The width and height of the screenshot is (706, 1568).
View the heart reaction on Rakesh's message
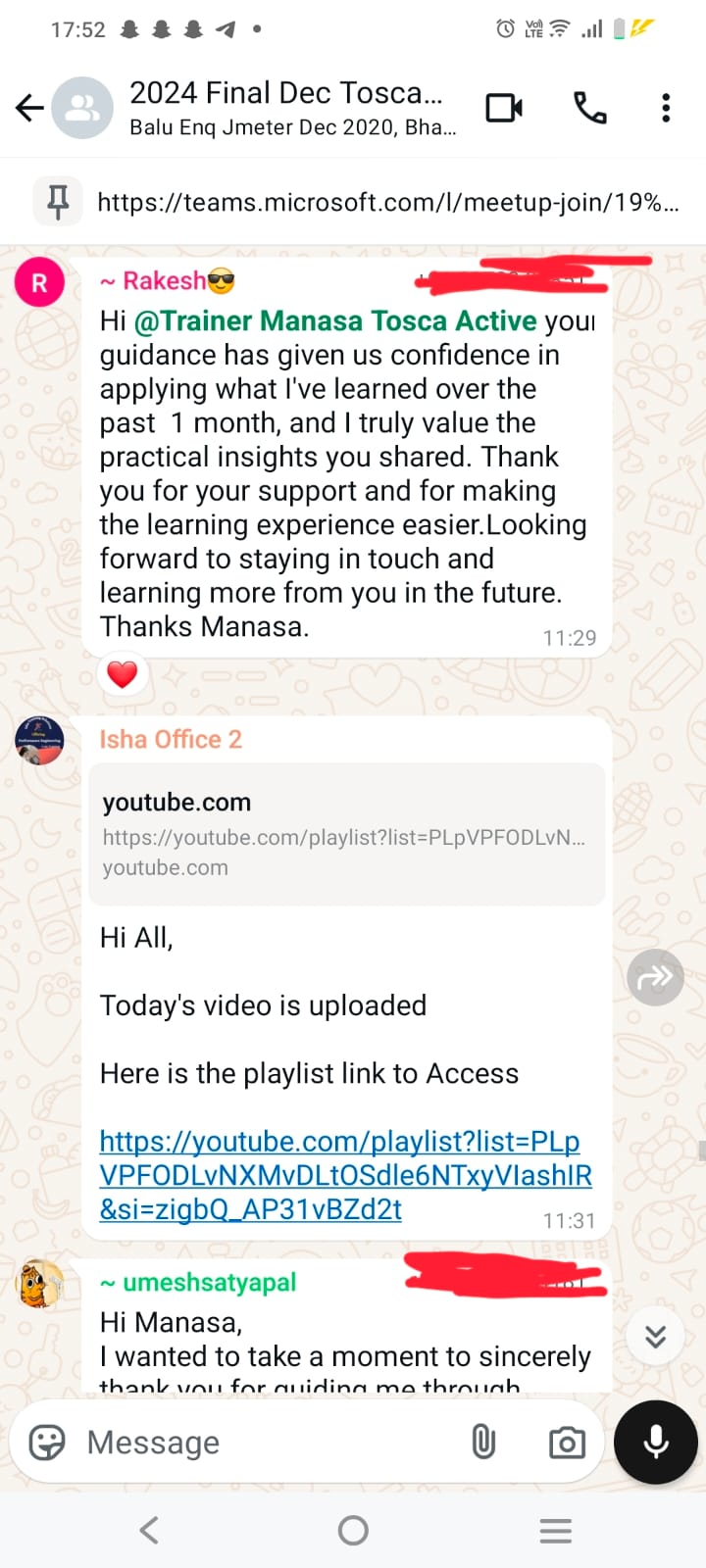coord(123,674)
